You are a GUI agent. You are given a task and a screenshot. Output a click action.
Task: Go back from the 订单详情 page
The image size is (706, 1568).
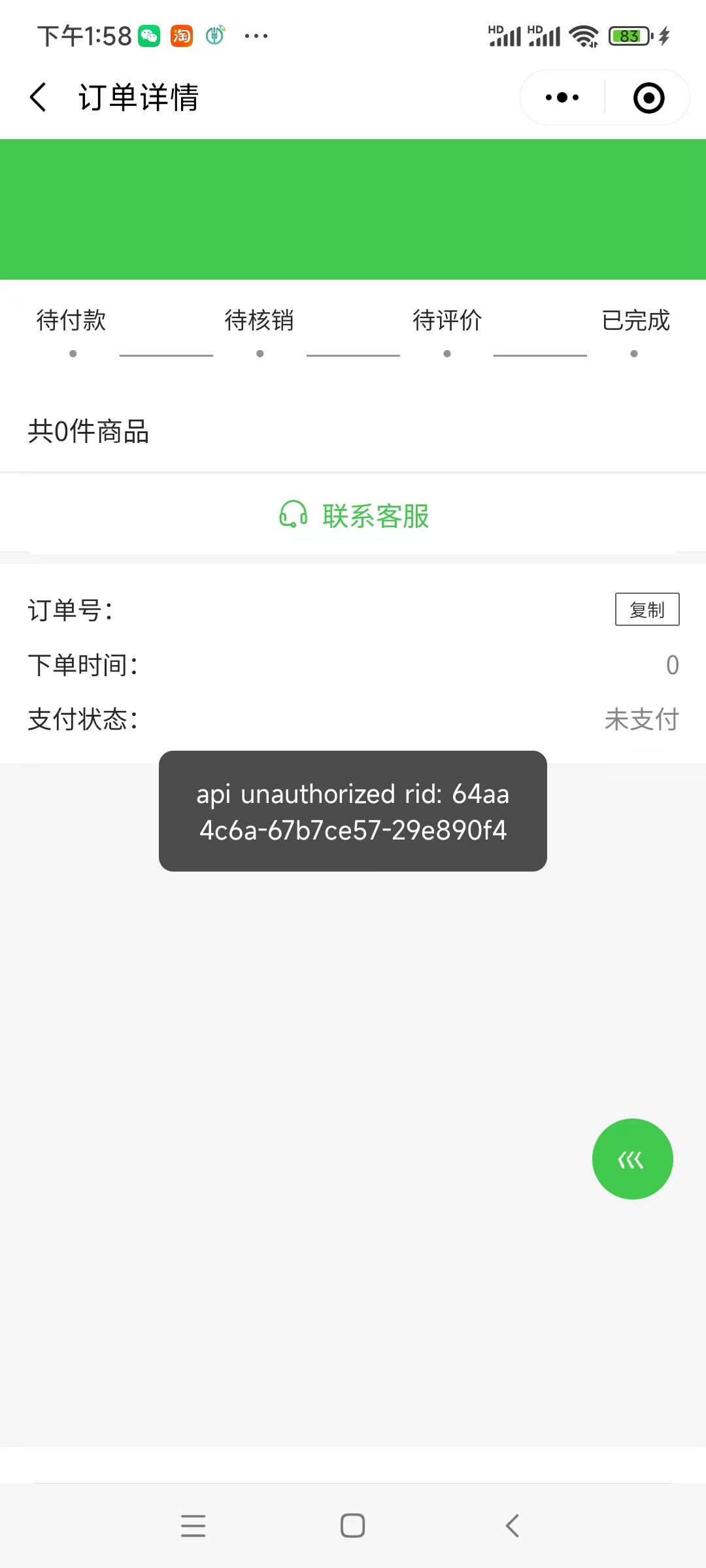pos(39,97)
